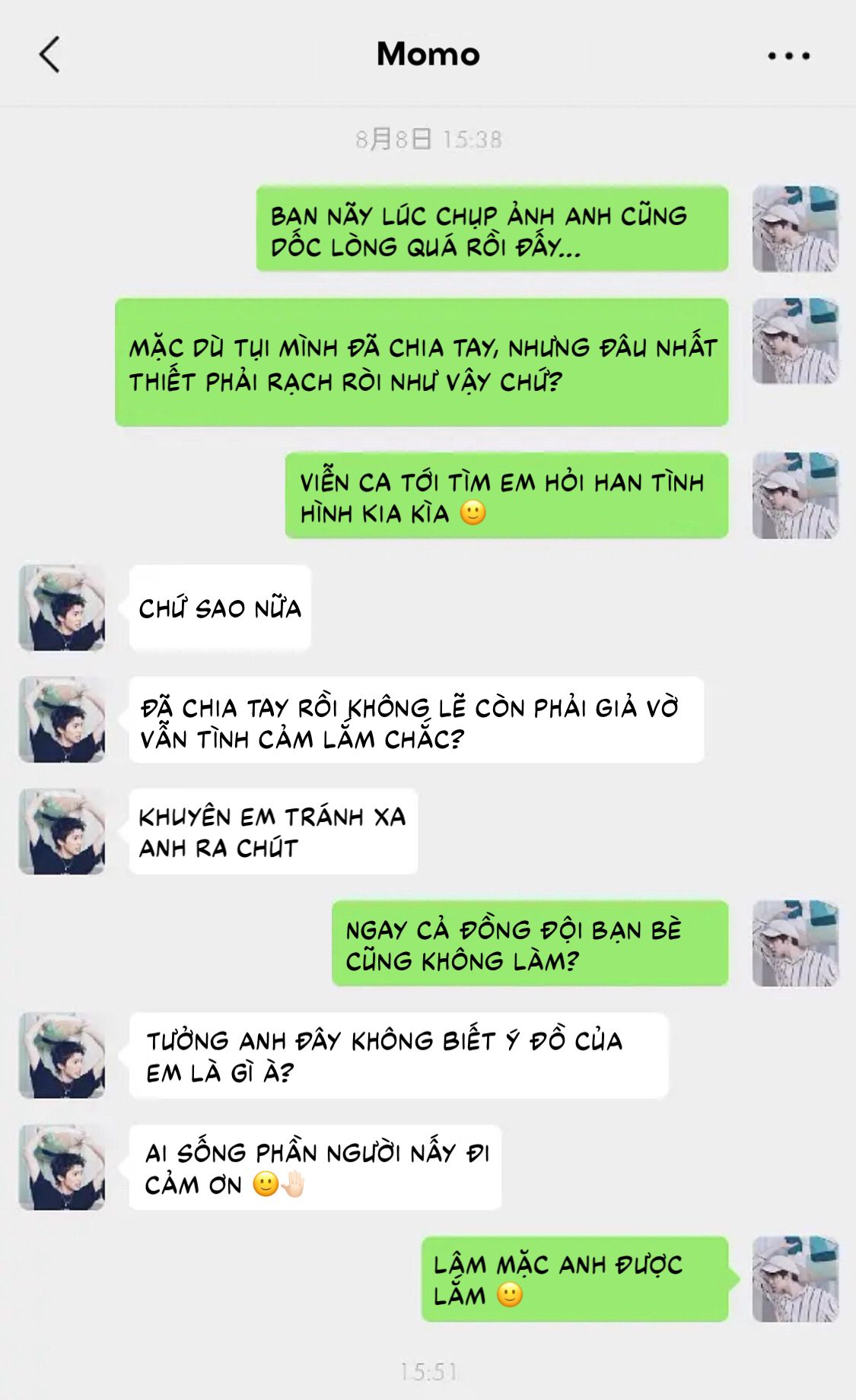Go back from the Momo chat

(x=49, y=55)
